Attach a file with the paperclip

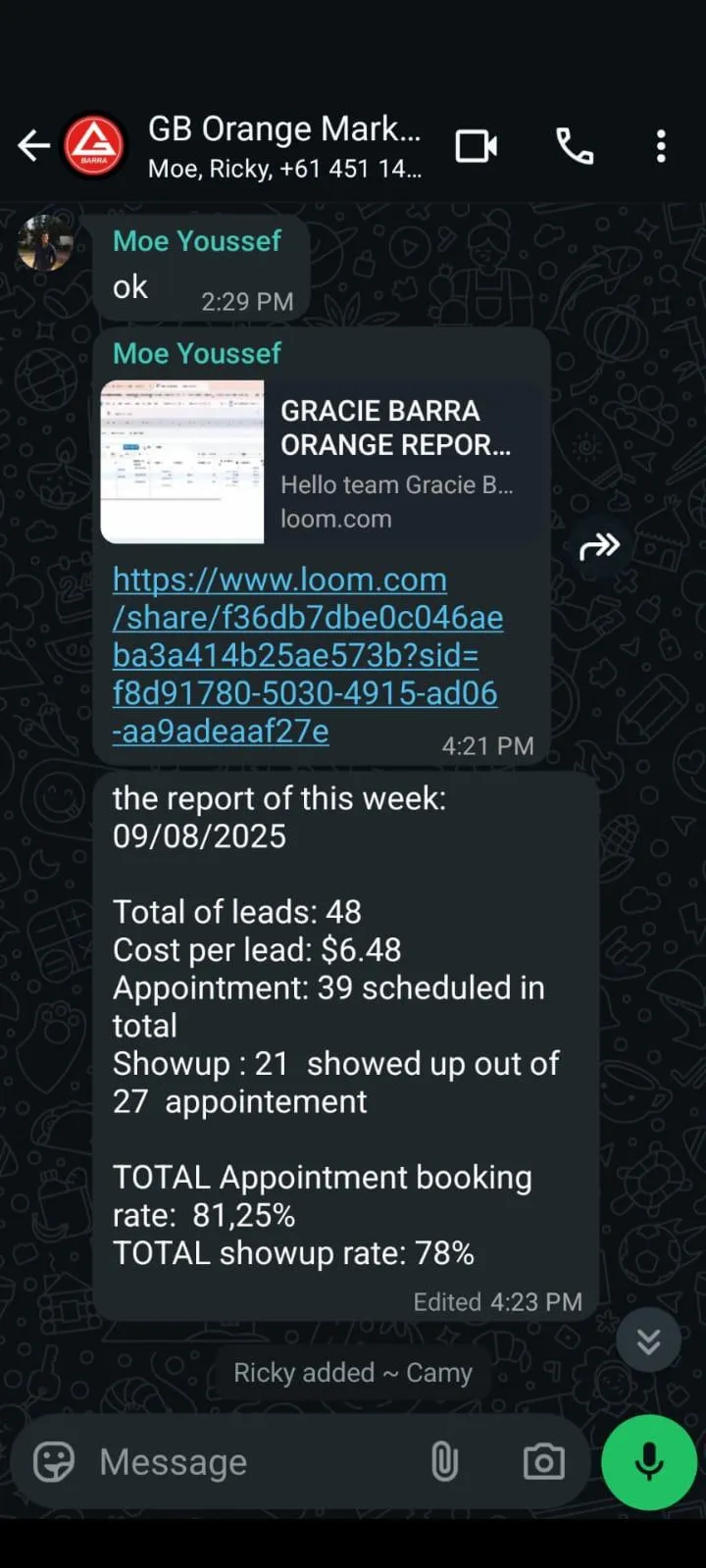[444, 1462]
